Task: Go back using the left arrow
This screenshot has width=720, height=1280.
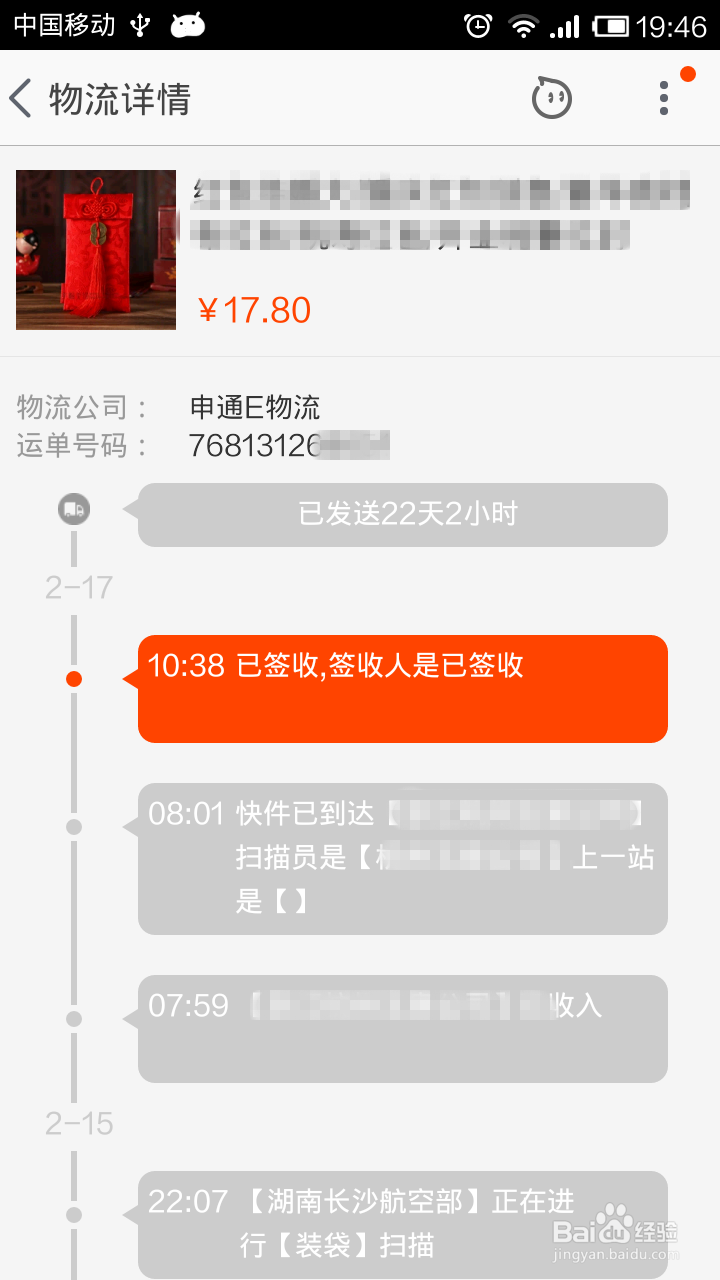Action: pyautogui.click(x=22, y=97)
